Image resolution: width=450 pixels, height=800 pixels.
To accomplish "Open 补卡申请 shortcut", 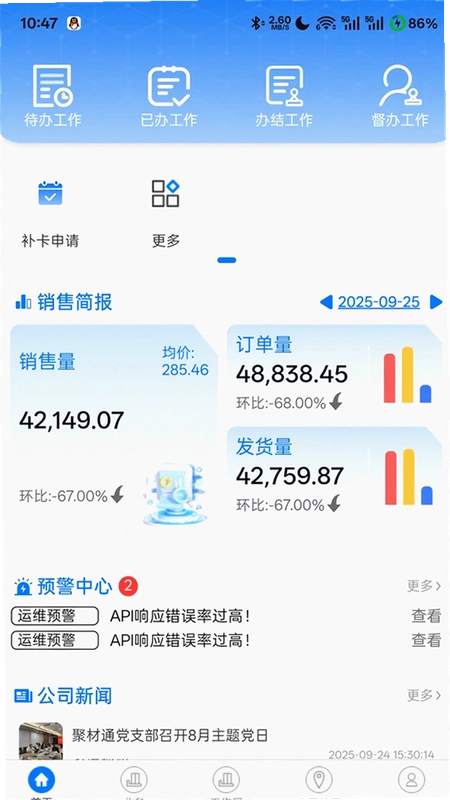I will 51,214.
